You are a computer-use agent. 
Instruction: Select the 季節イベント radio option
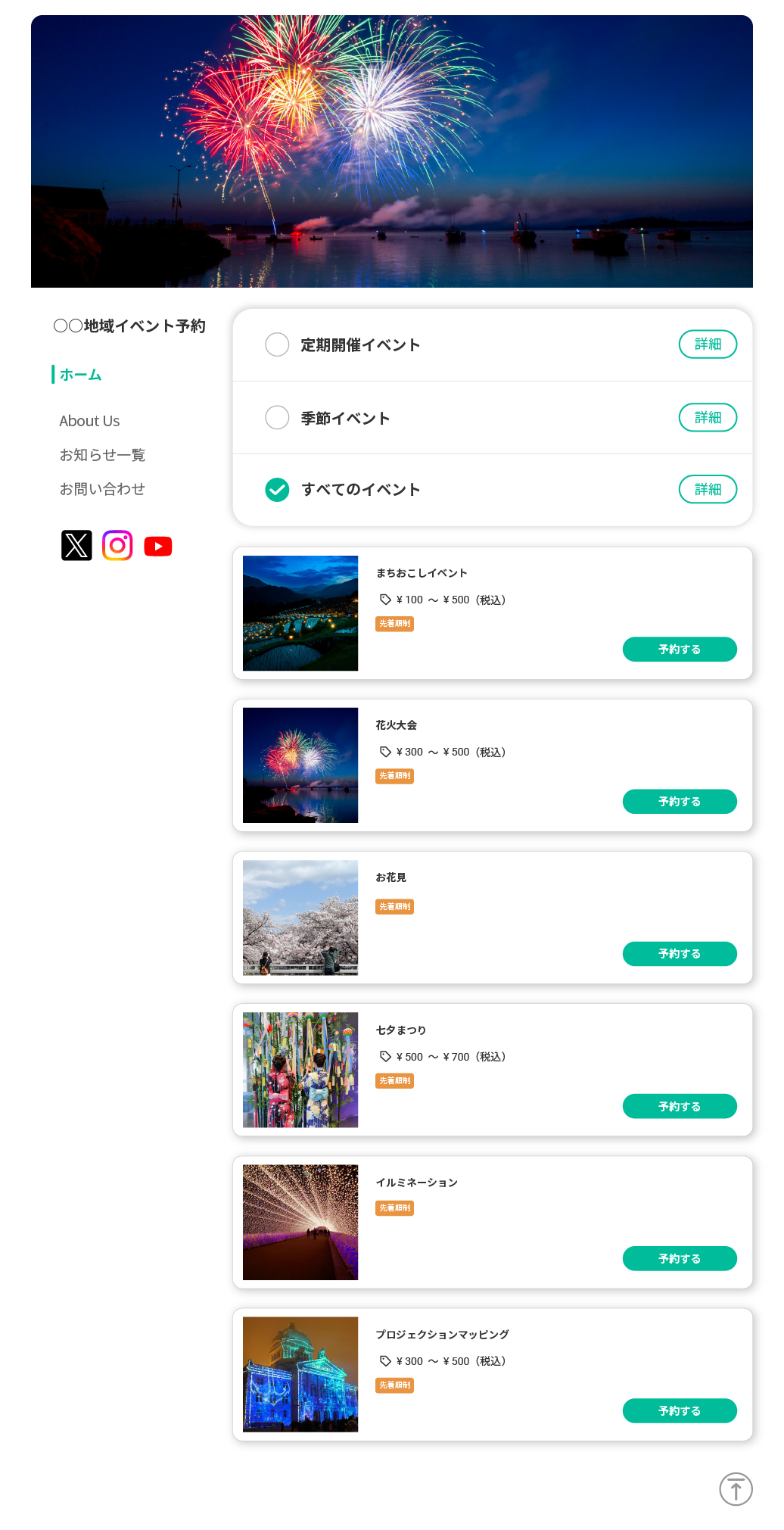pos(277,417)
